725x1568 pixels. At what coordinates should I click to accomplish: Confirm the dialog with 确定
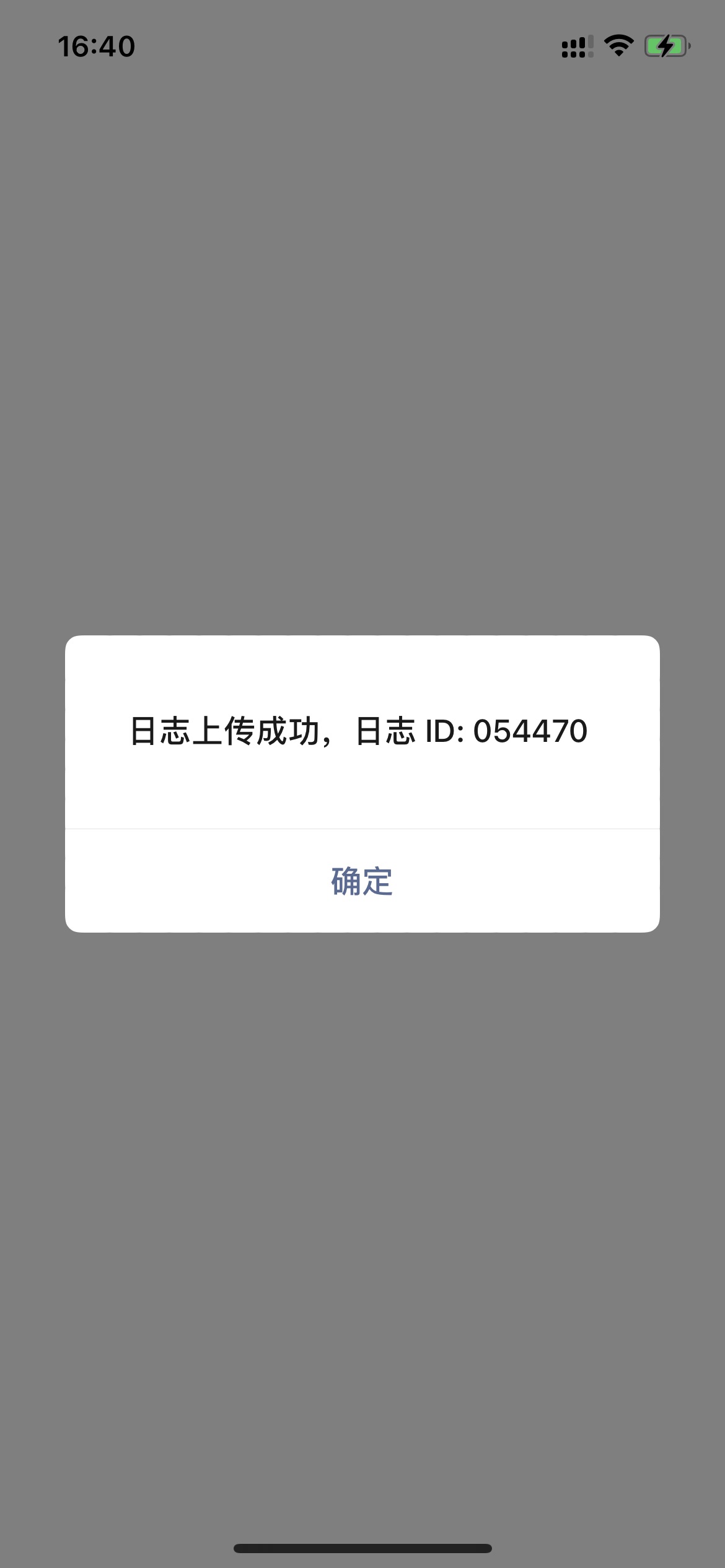(x=362, y=881)
